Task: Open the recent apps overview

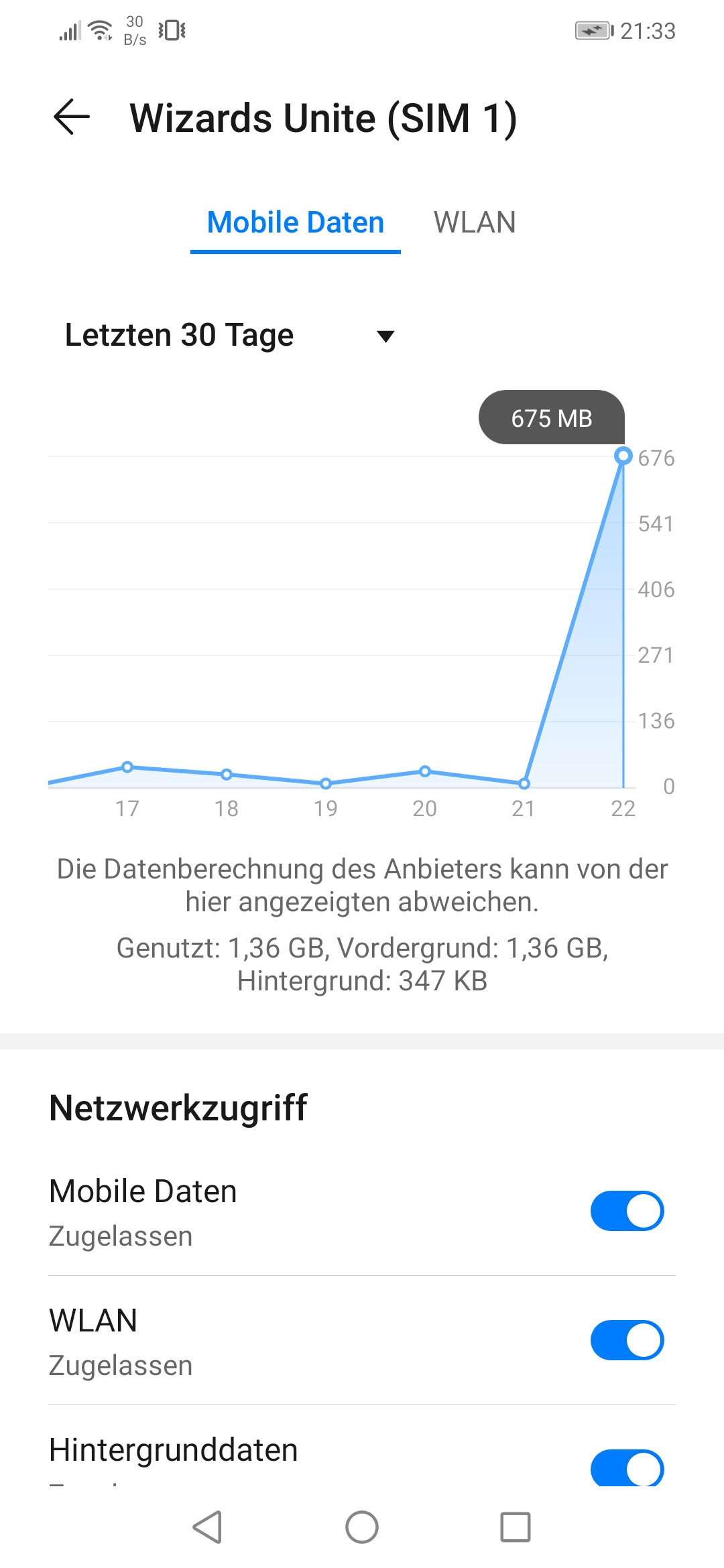Action: (516, 1527)
